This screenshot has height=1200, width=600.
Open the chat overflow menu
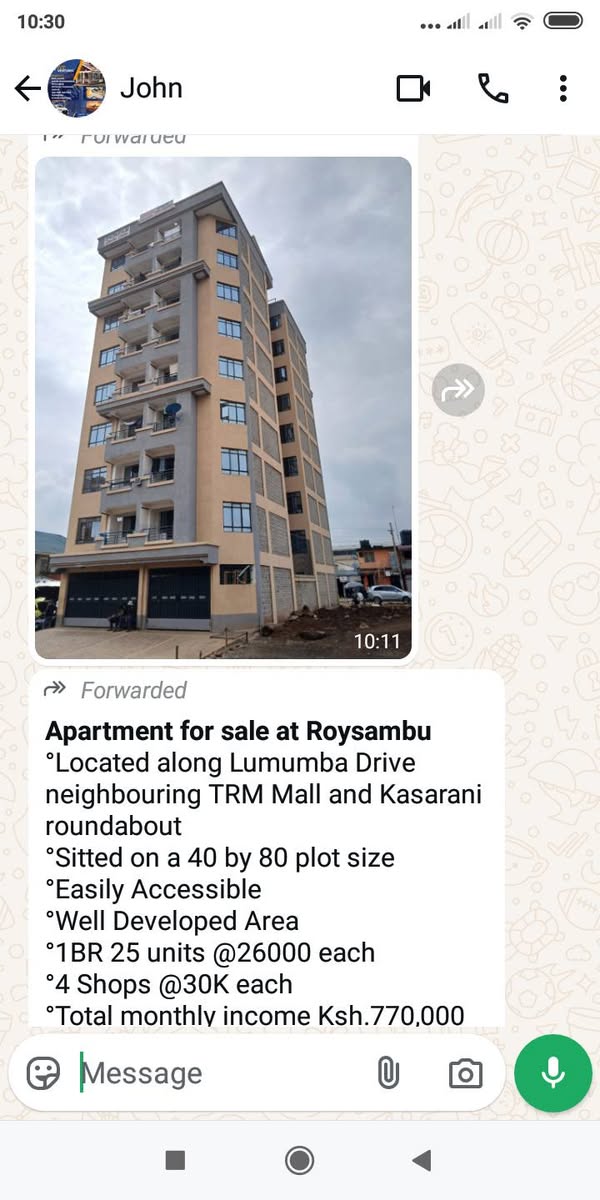[x=563, y=89]
